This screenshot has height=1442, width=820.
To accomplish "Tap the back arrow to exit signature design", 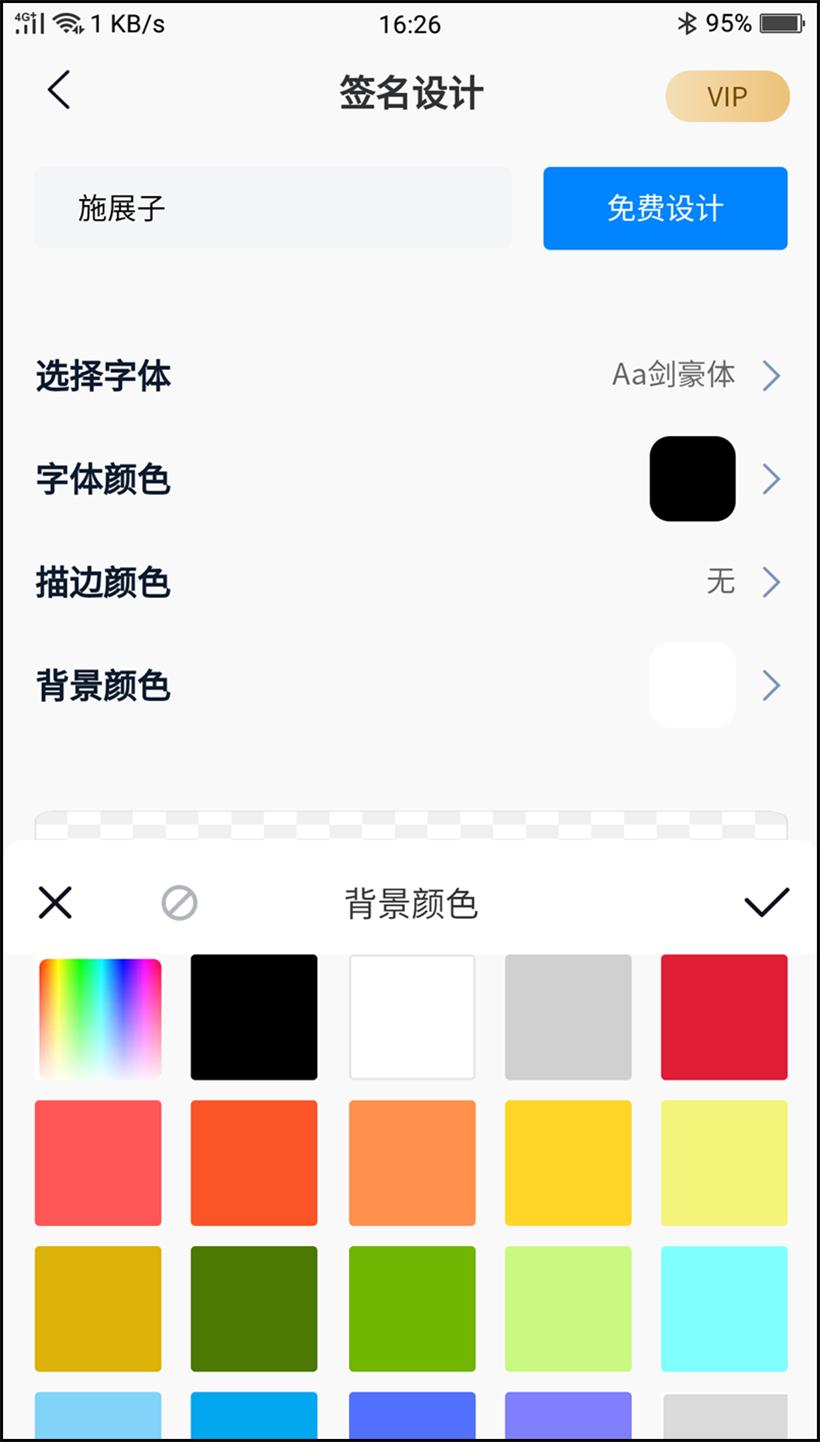I will (58, 90).
